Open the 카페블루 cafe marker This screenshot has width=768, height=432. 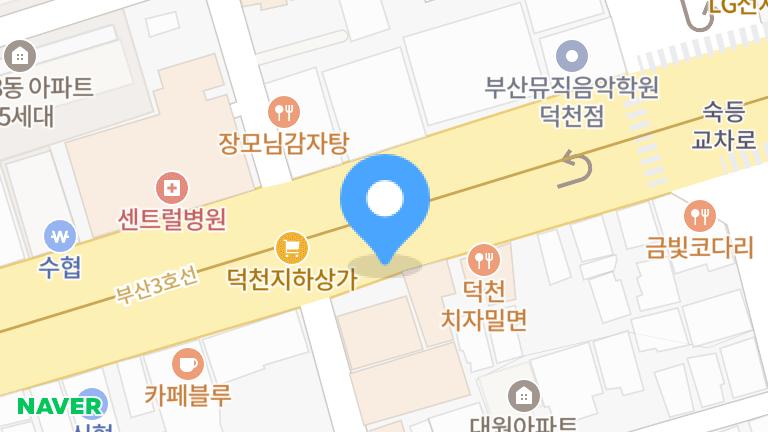187,363
